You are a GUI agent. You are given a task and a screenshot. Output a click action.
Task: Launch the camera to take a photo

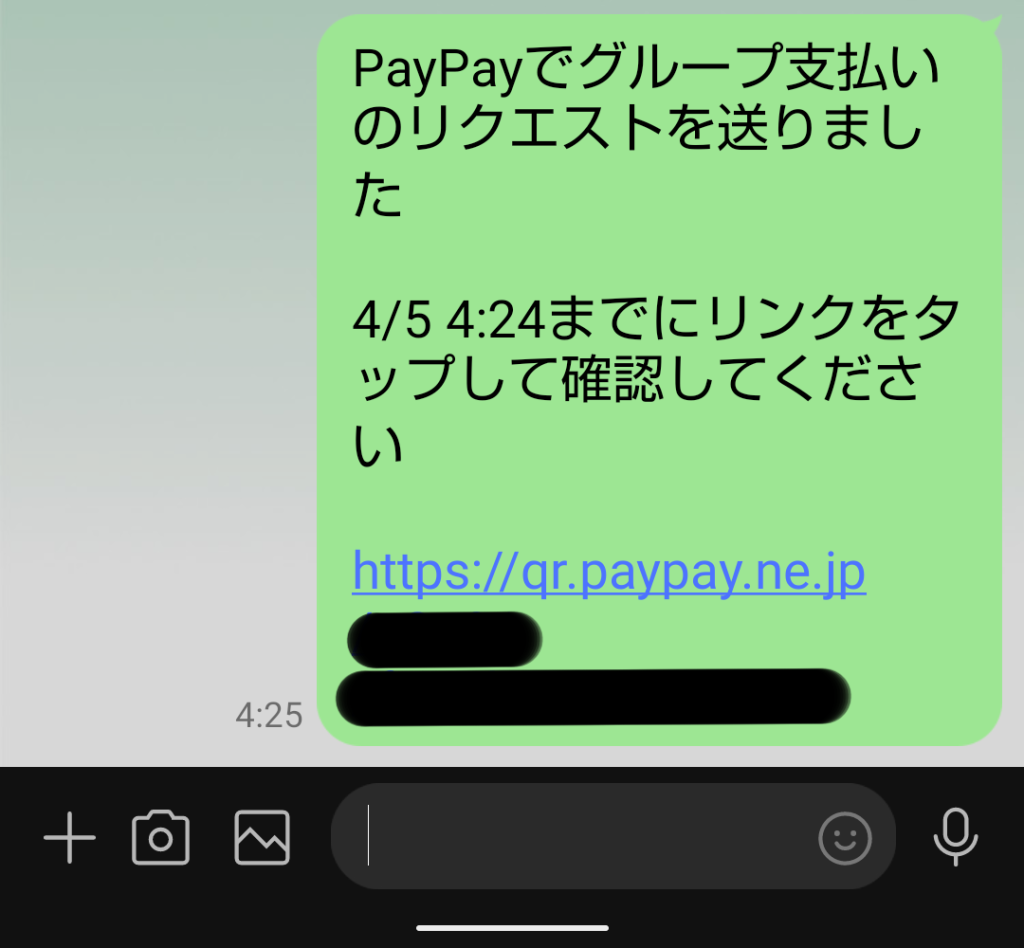(160, 837)
